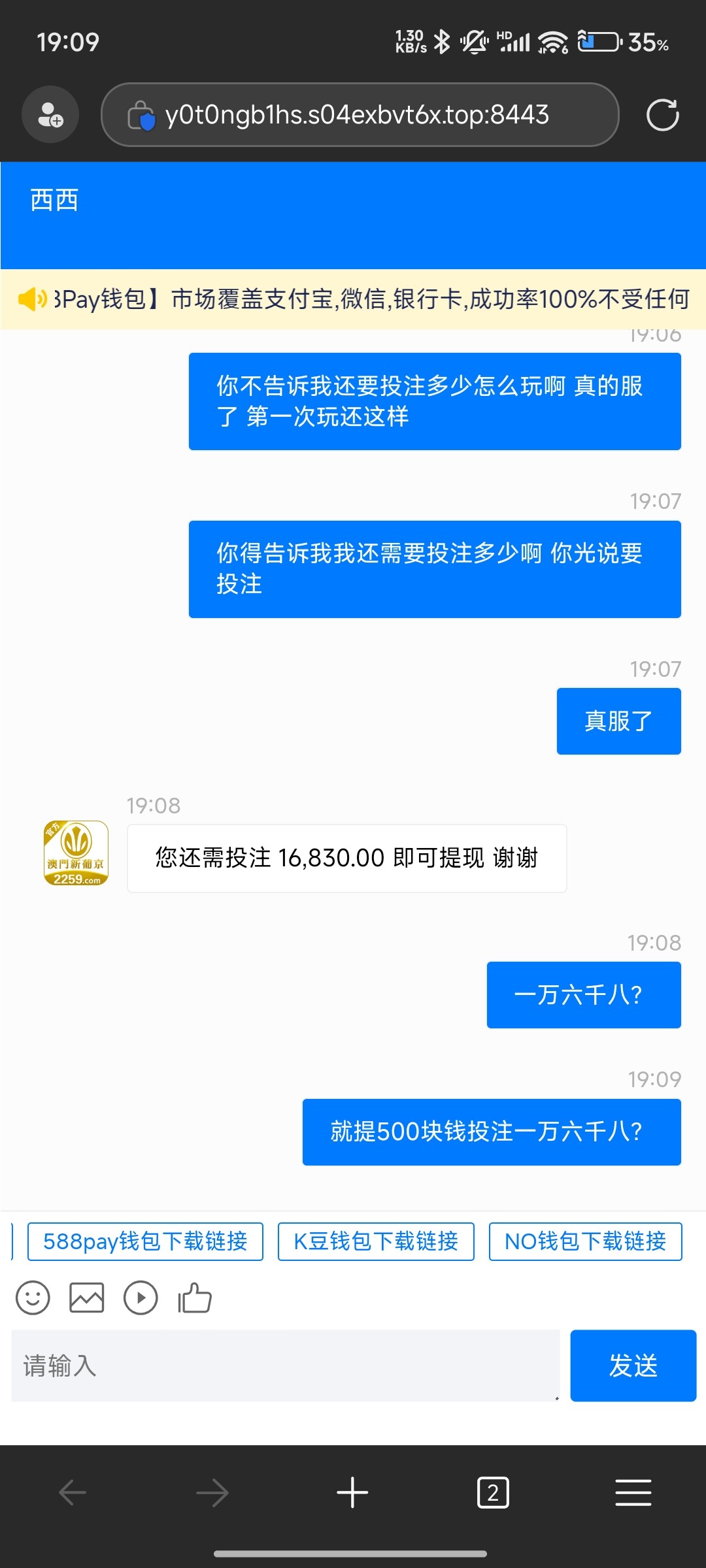Focus the 请输入 message field

pyautogui.click(x=286, y=1365)
